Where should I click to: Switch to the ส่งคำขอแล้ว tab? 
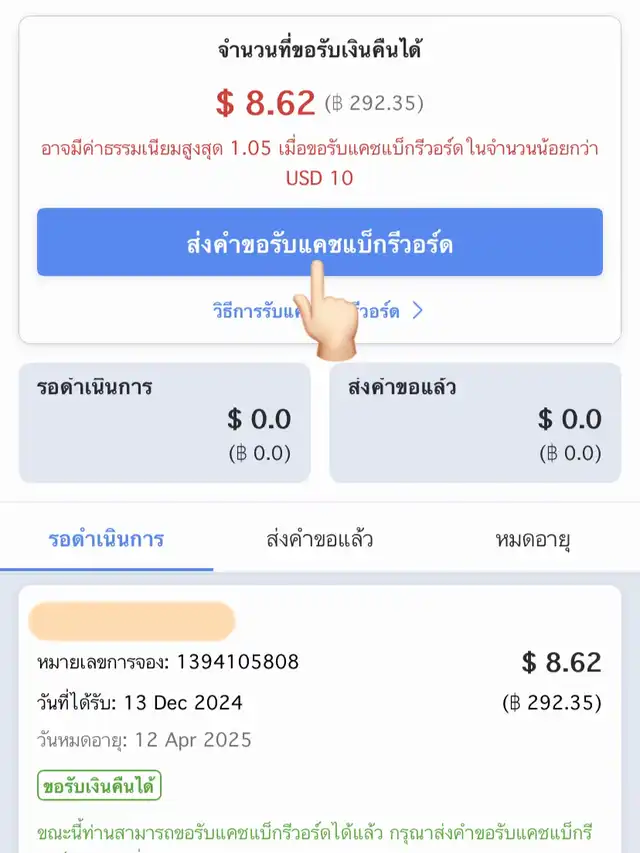[x=320, y=540]
